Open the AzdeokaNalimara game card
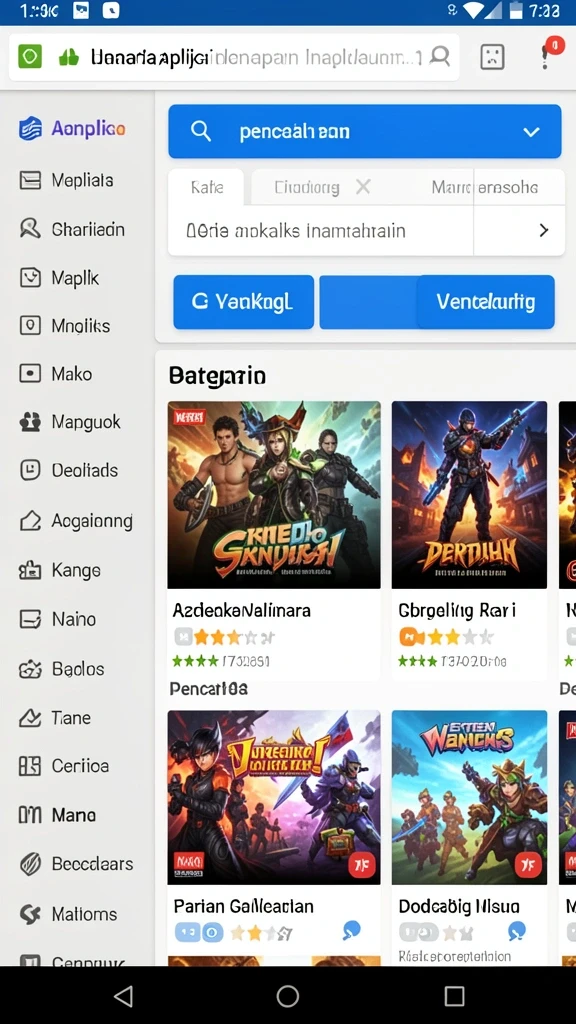Viewport: 576px width, 1024px height. [x=274, y=537]
